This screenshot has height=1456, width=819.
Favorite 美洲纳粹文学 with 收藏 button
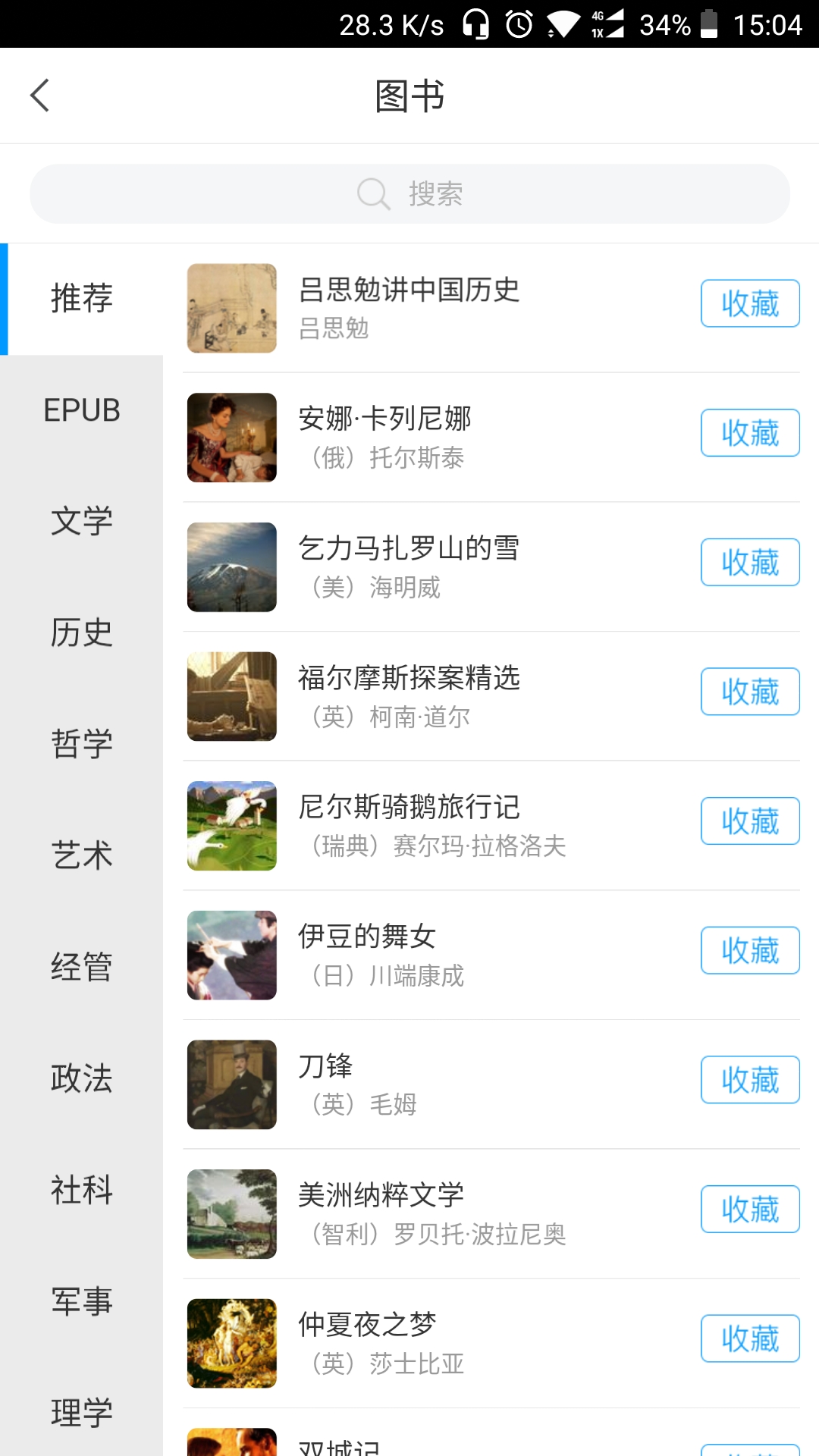[750, 1210]
